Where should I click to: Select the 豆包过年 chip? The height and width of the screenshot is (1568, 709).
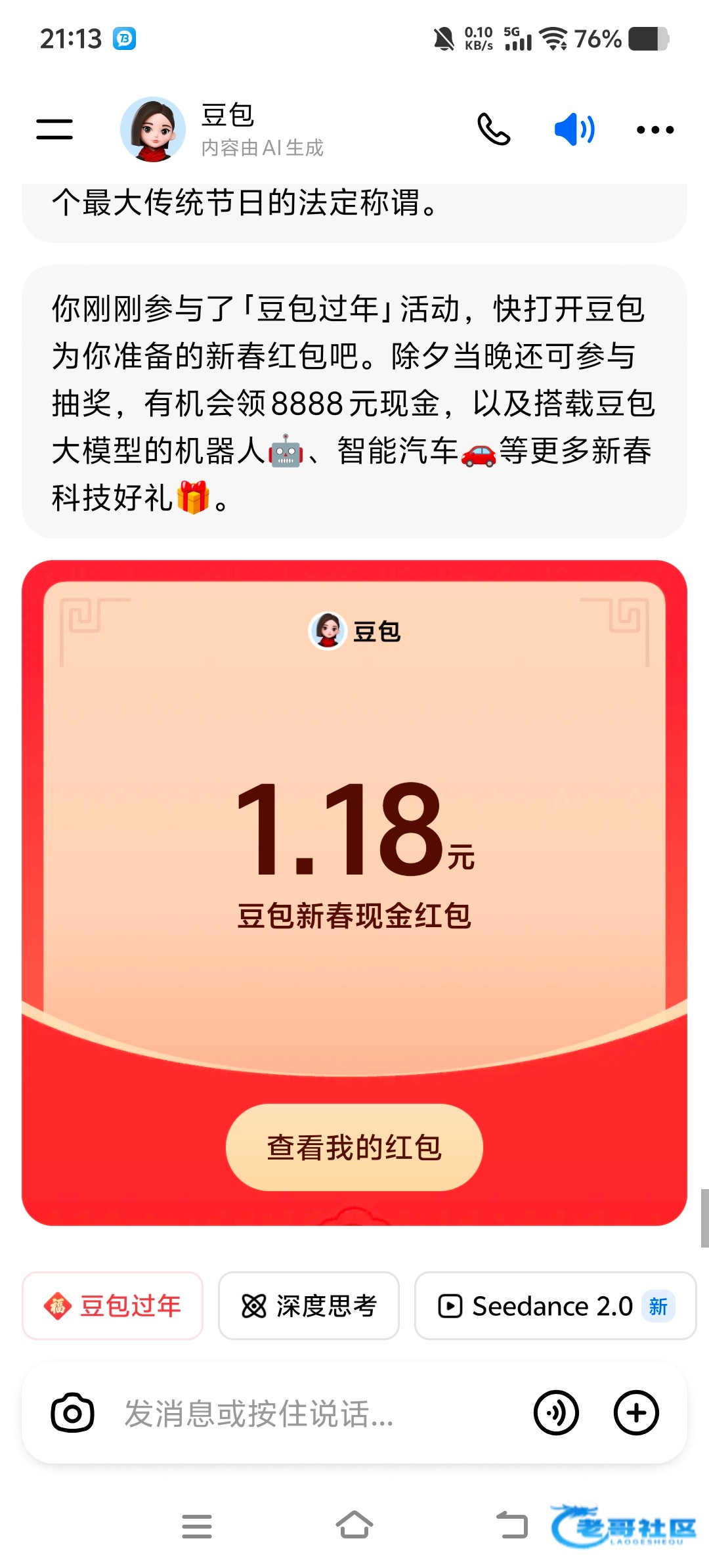click(x=113, y=1306)
